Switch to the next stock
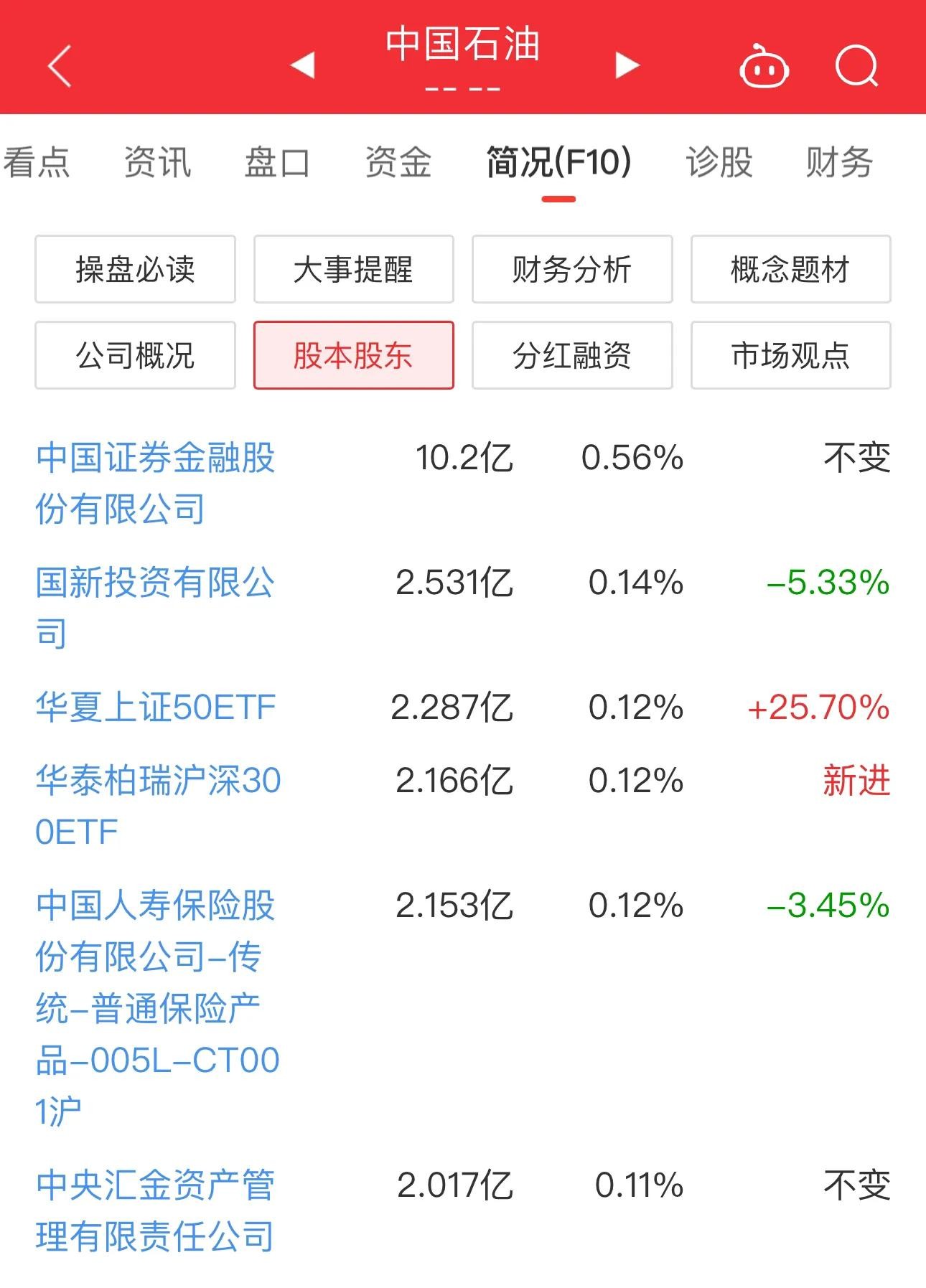The height and width of the screenshot is (1288, 926). point(627,65)
